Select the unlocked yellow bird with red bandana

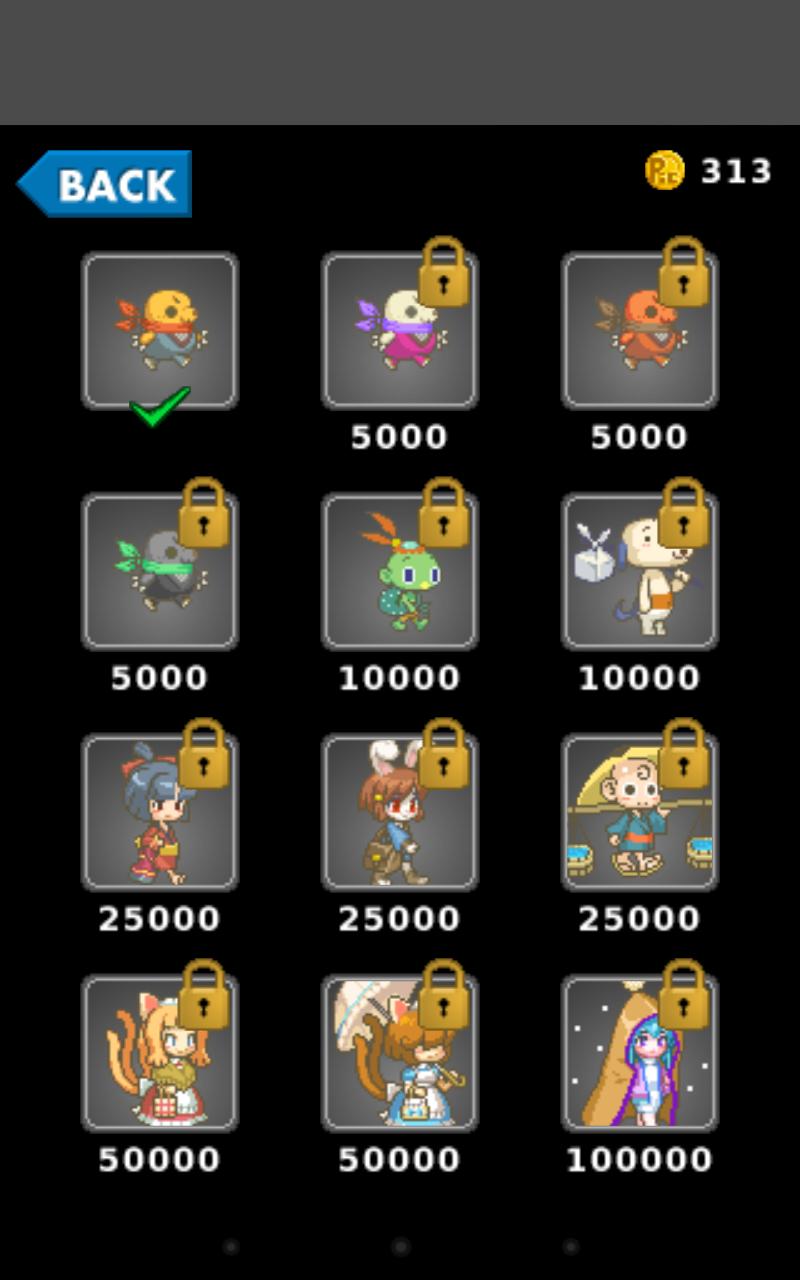pyautogui.click(x=160, y=330)
